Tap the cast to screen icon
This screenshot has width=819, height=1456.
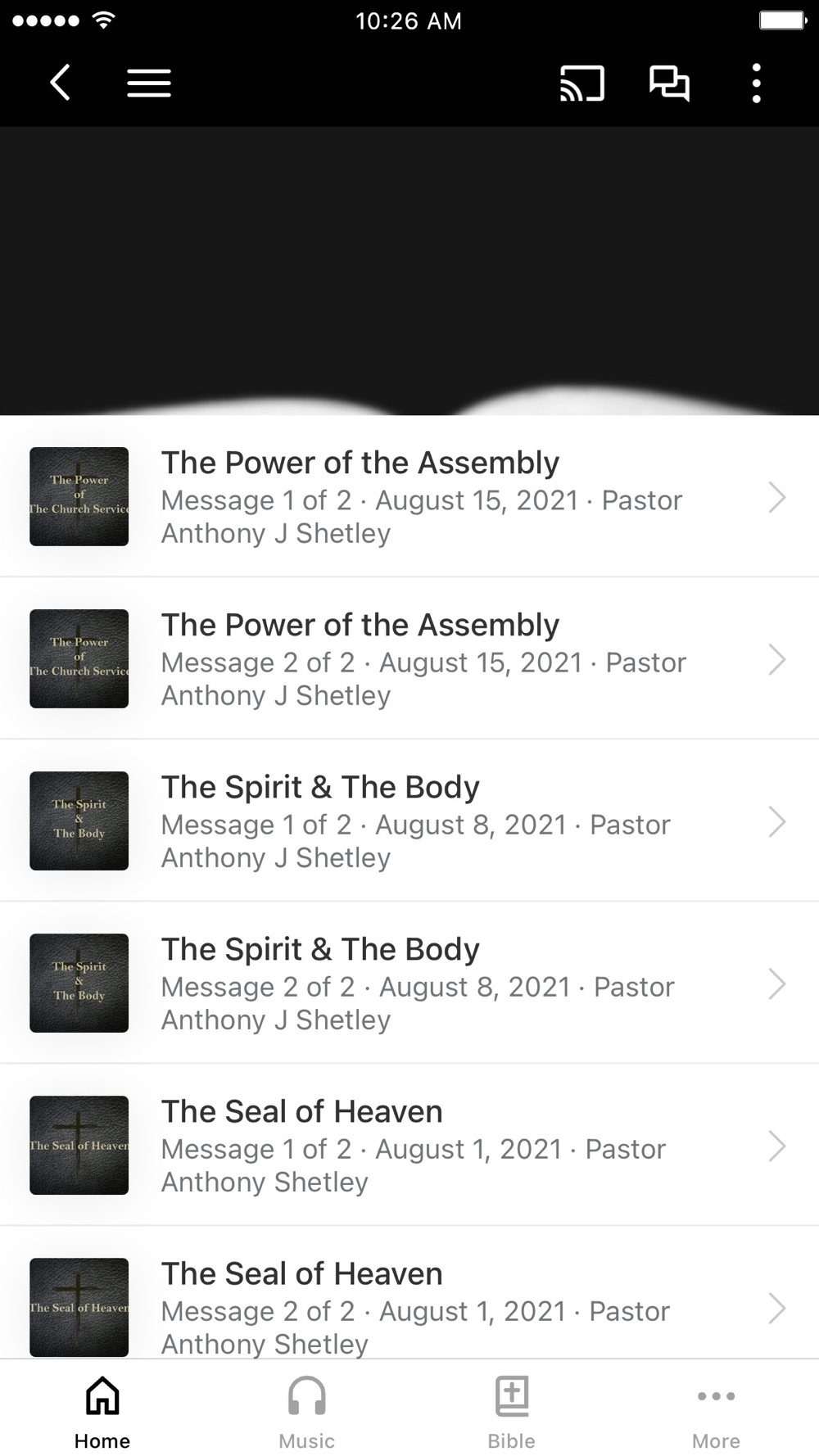coord(581,83)
